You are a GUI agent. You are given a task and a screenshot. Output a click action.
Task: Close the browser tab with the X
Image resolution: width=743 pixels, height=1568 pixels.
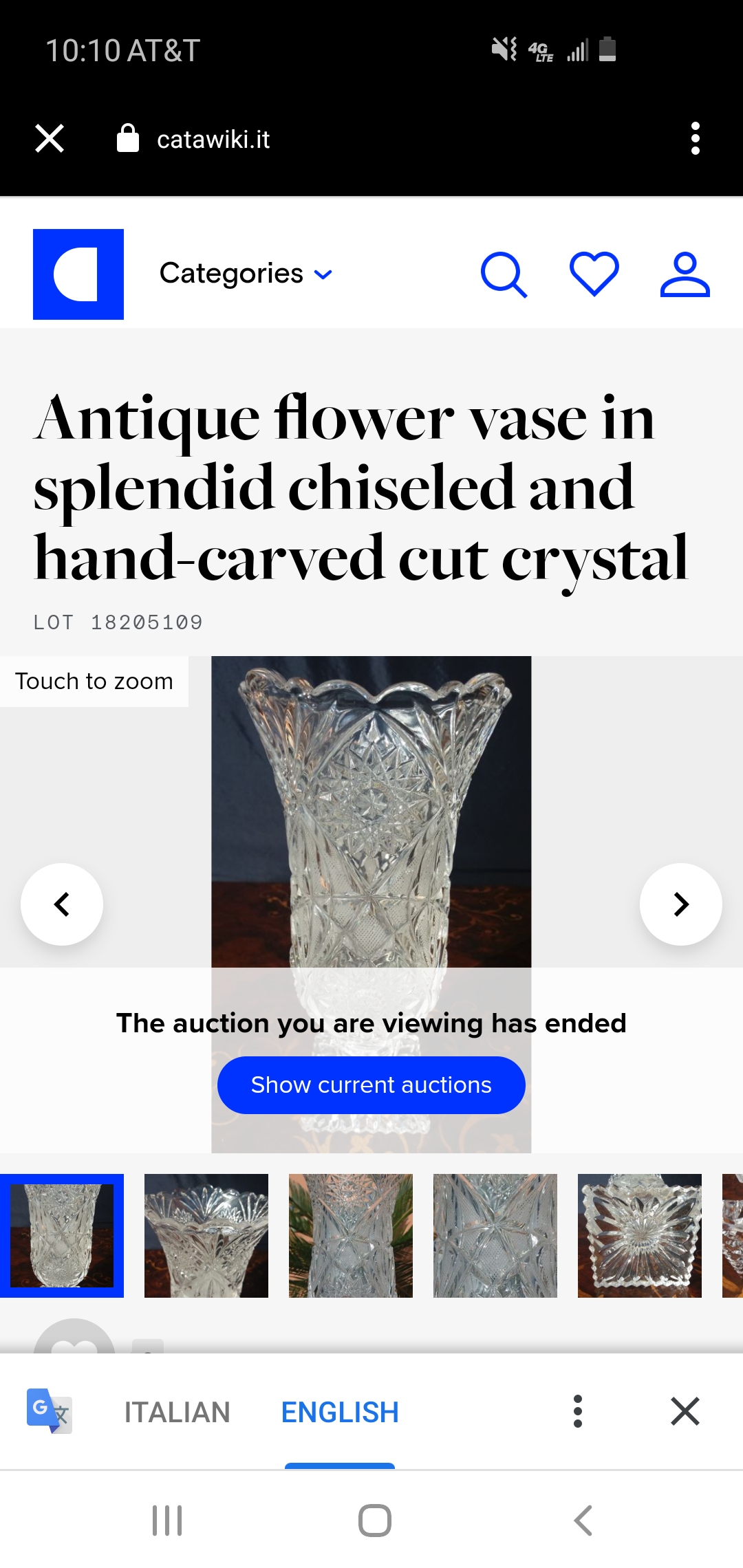click(x=50, y=139)
